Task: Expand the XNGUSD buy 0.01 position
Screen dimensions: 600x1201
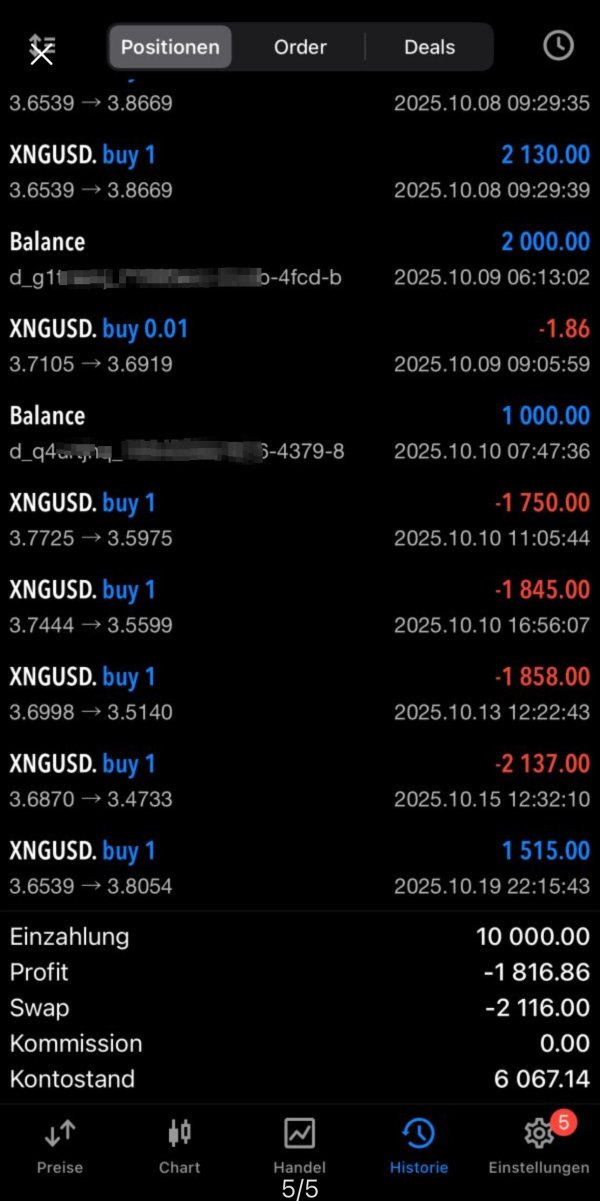Action: point(299,346)
